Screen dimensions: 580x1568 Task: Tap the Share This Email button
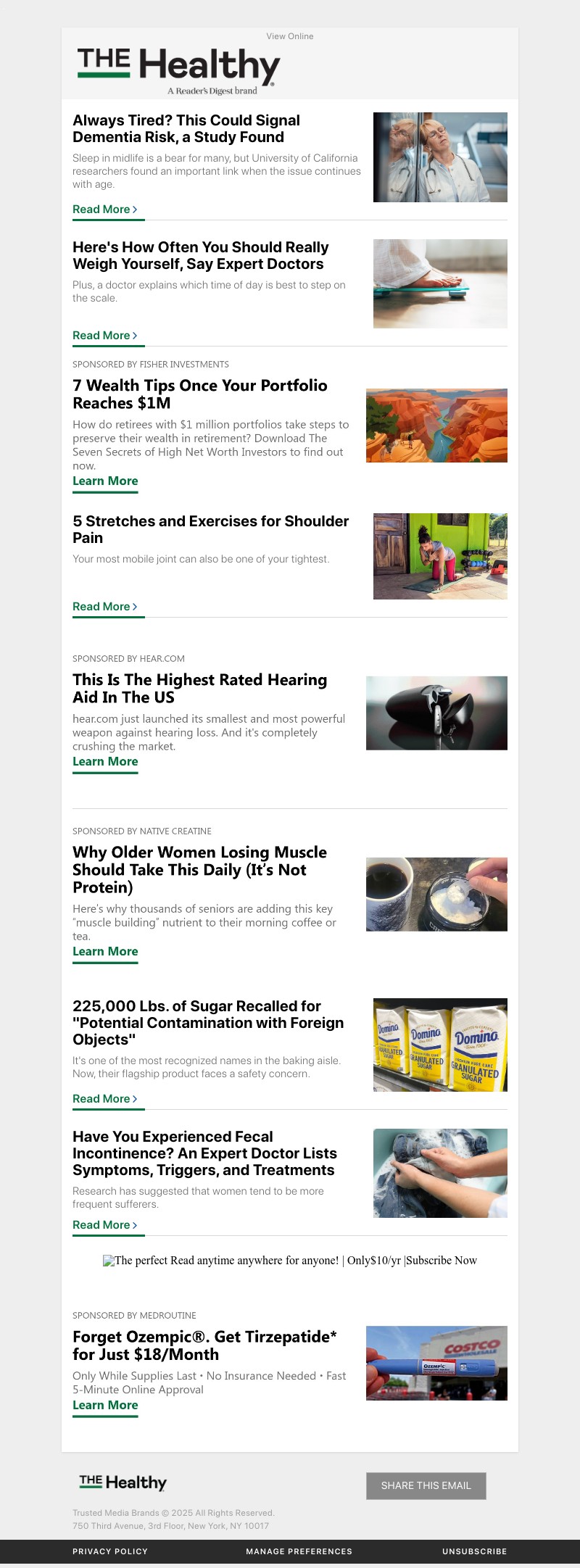tap(426, 1485)
